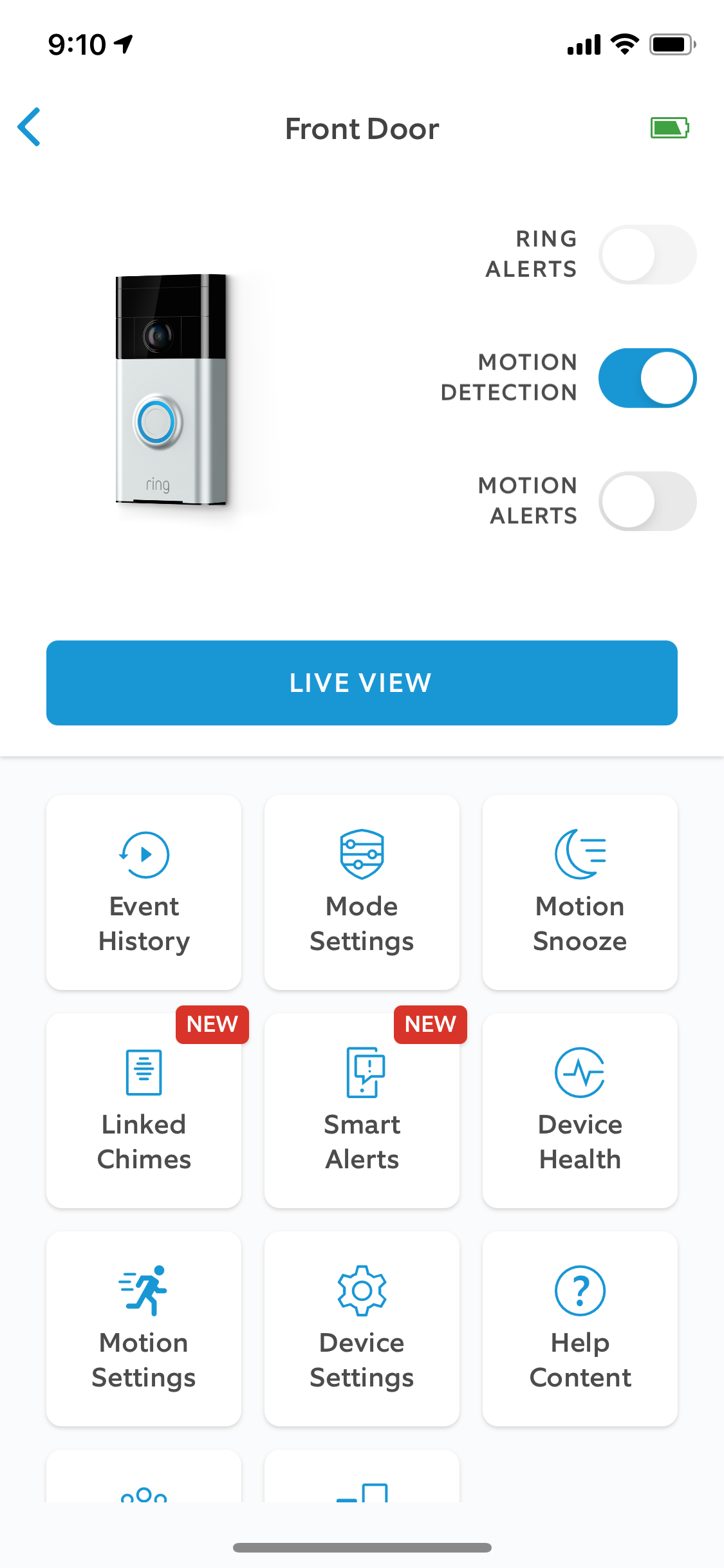Image resolution: width=724 pixels, height=1568 pixels.
Task: Open Motion Settings tile
Action: click(144, 1329)
